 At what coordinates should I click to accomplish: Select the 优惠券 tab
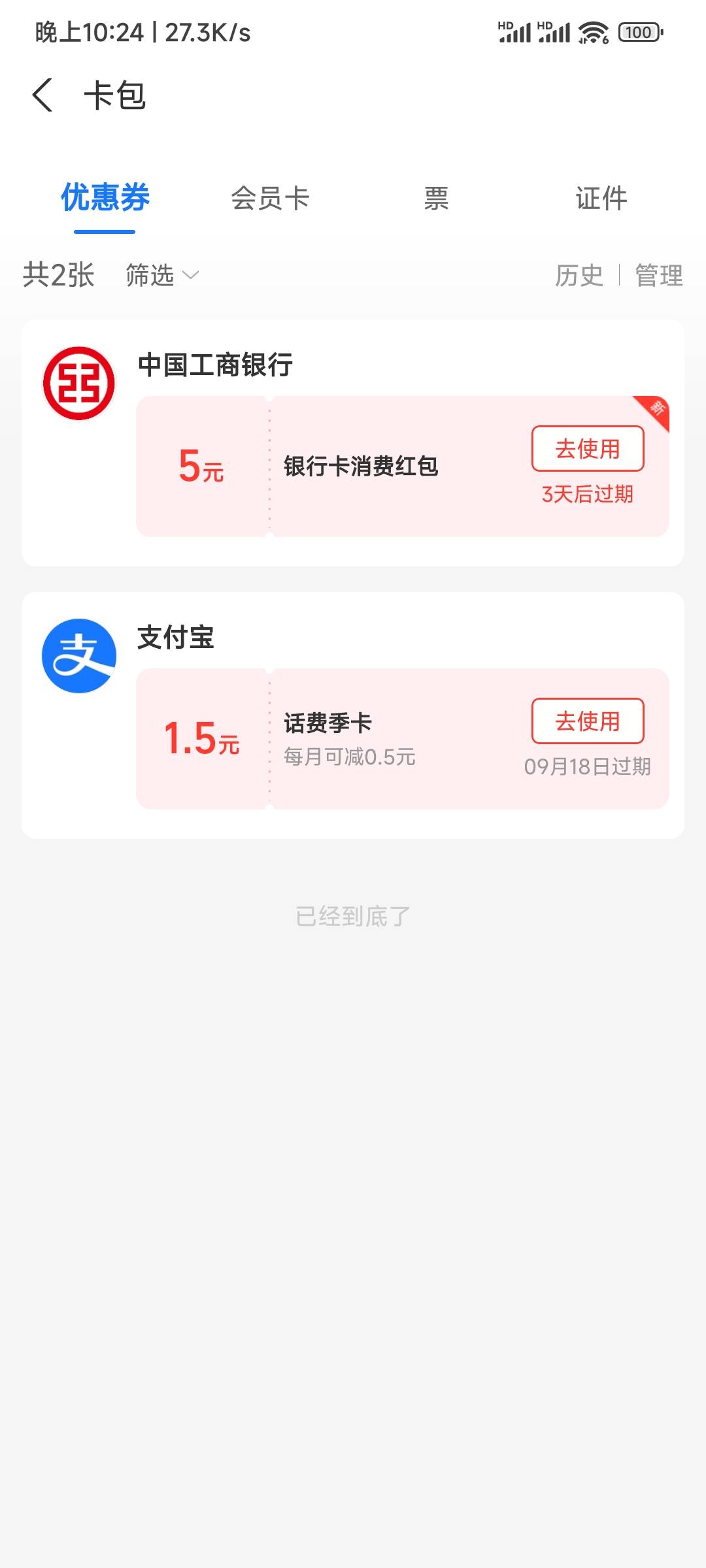point(105,198)
